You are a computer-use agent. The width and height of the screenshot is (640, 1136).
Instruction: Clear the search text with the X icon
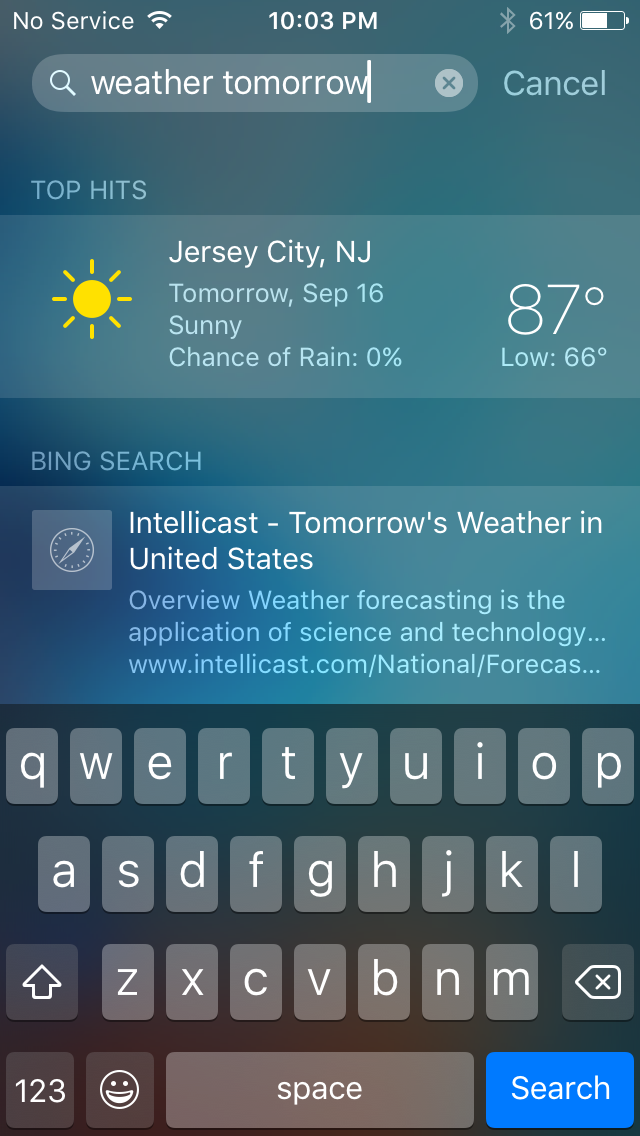click(x=449, y=83)
